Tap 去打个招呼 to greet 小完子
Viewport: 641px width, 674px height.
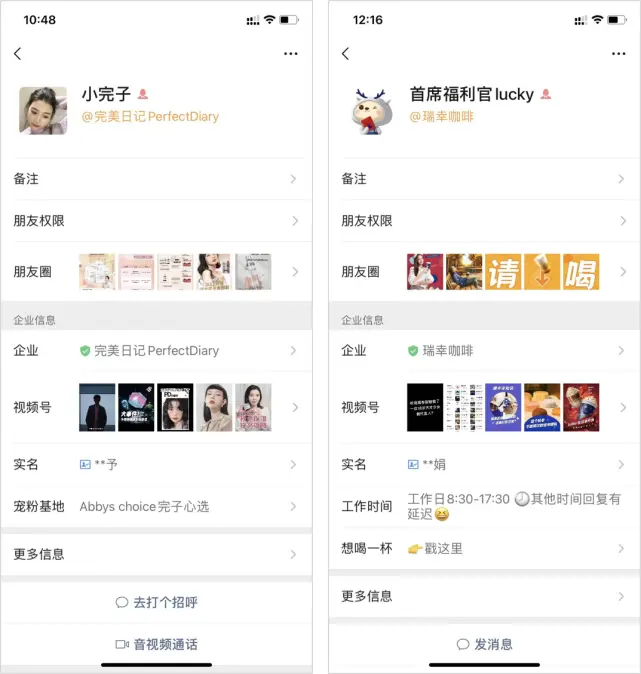(157, 602)
